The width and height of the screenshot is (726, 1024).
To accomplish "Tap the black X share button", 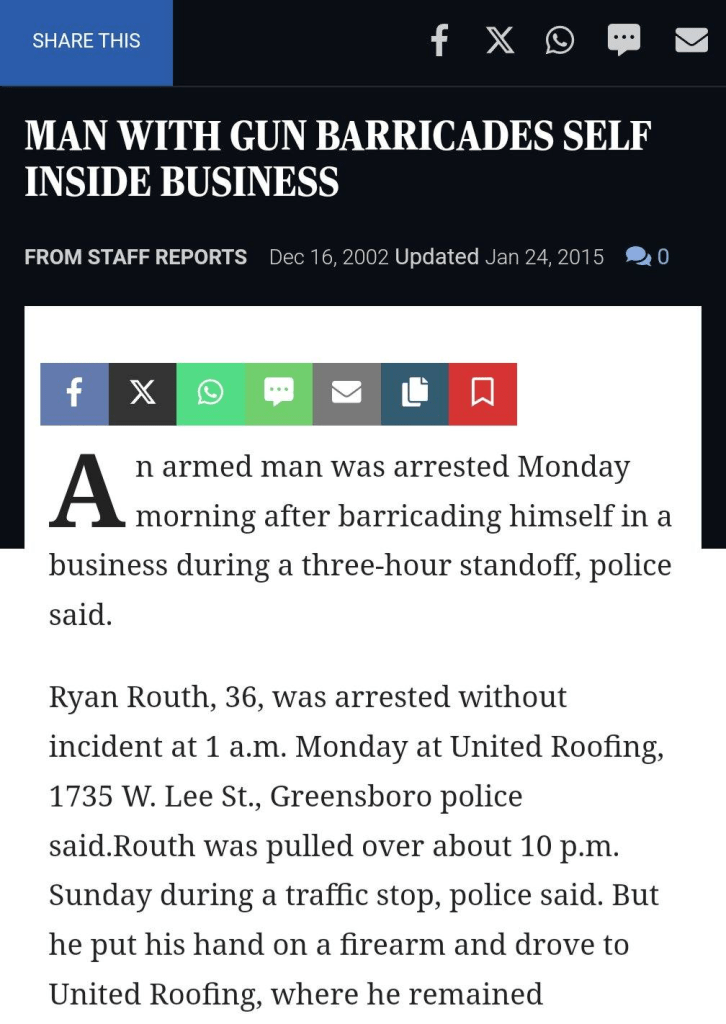I will tap(142, 394).
